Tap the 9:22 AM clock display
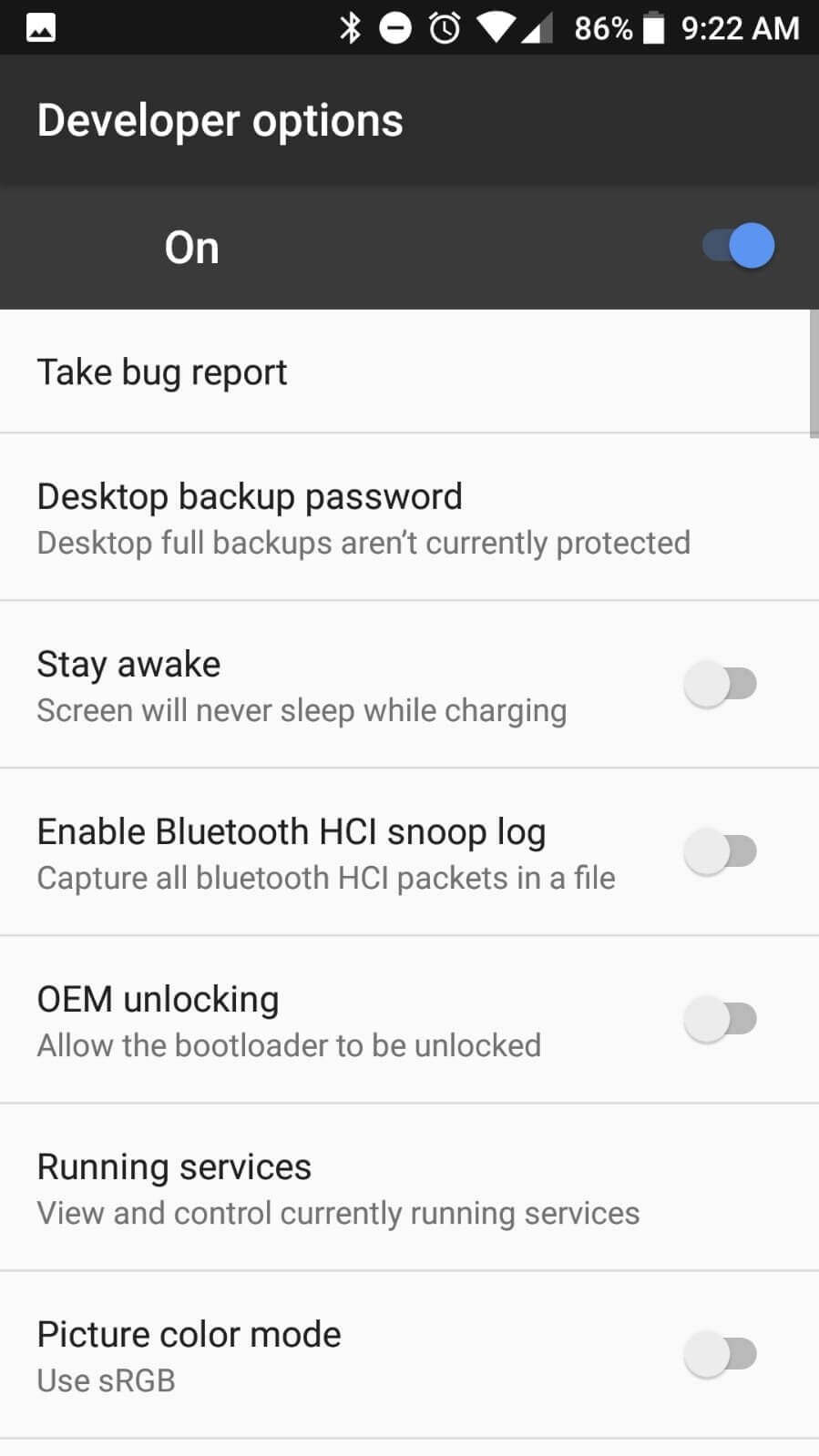This screenshot has height=1456, width=819. 742,27
